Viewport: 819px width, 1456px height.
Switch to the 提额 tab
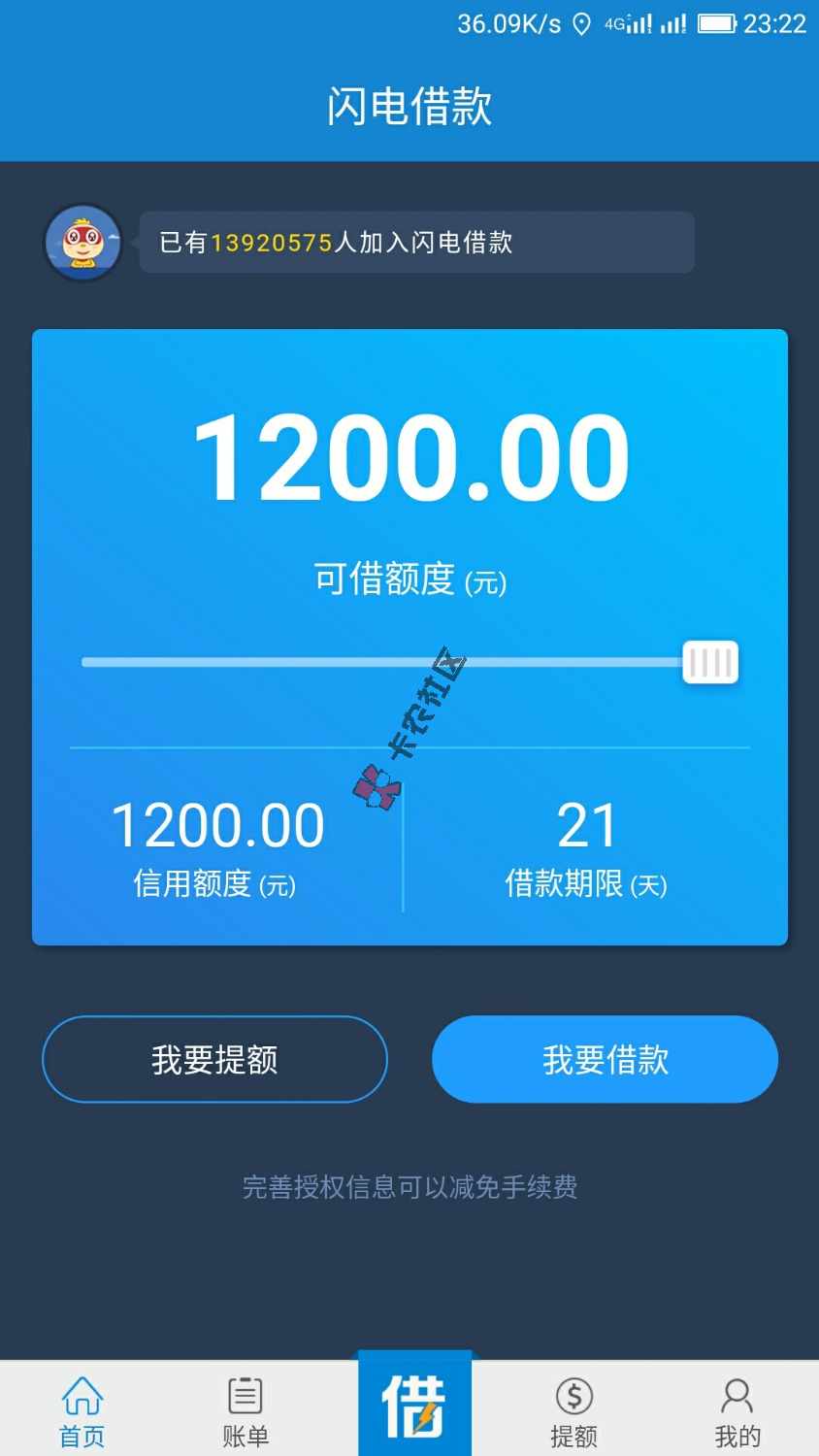click(573, 1410)
